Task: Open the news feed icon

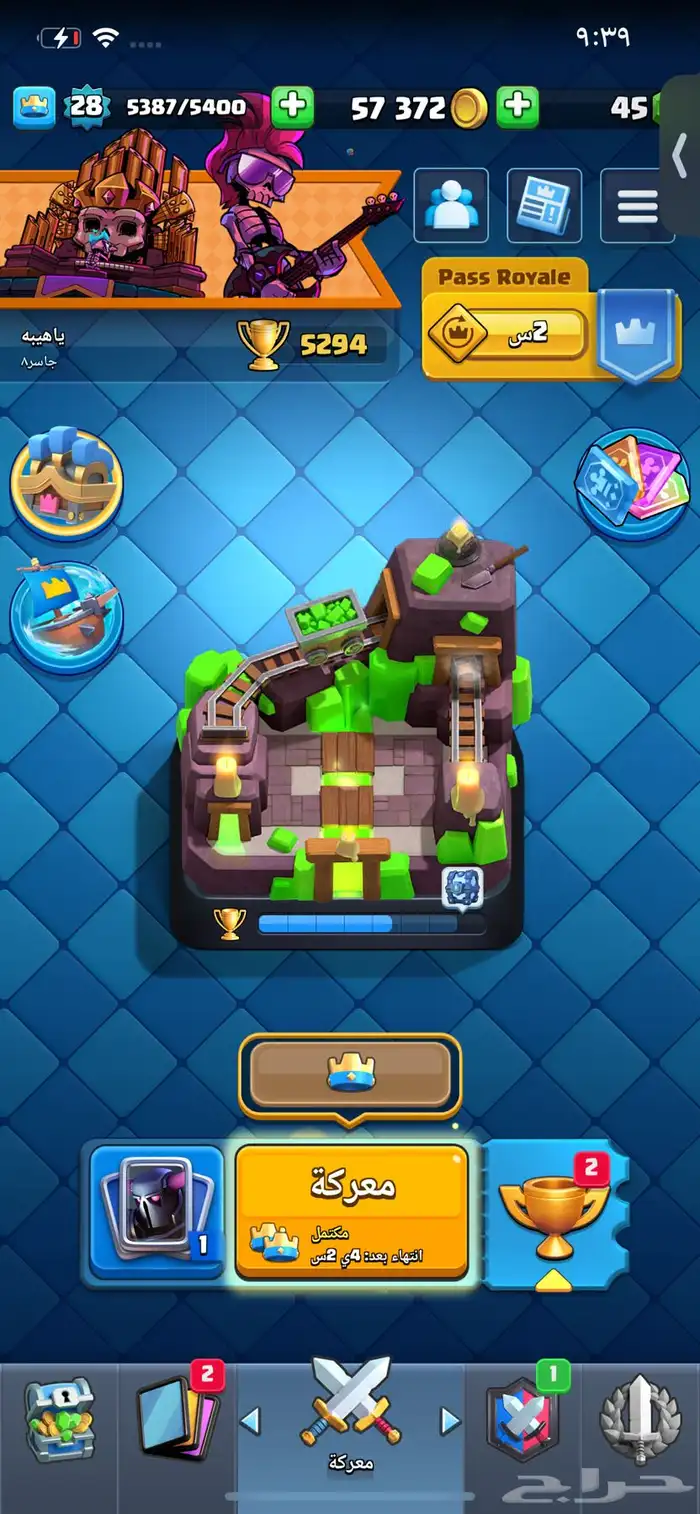Action: point(544,205)
